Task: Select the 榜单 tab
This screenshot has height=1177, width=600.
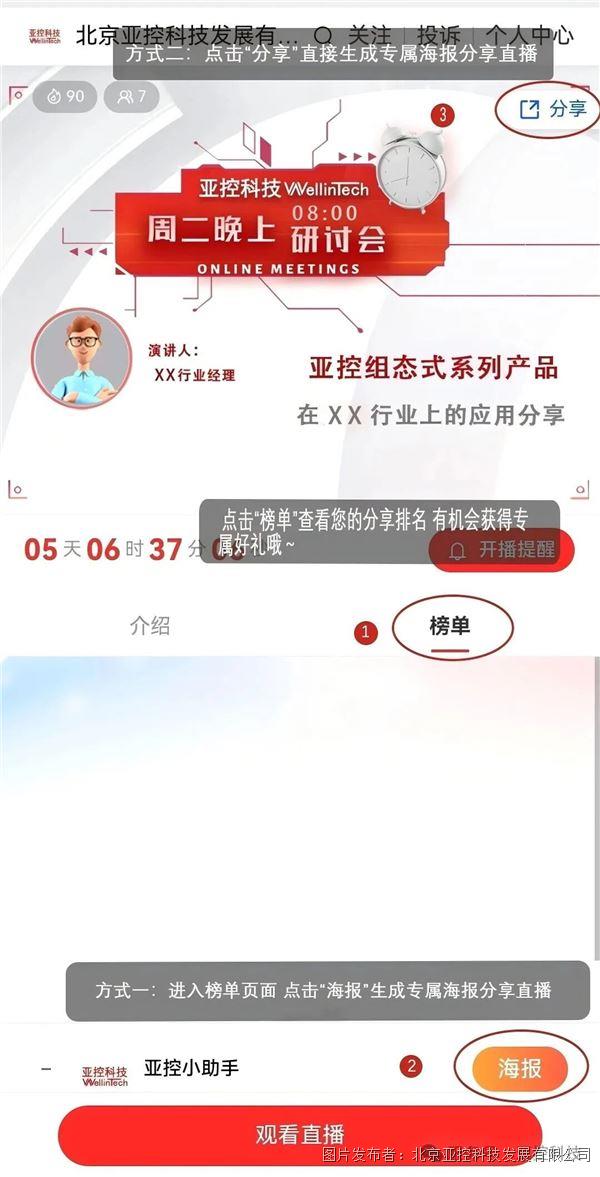Action: click(x=450, y=627)
